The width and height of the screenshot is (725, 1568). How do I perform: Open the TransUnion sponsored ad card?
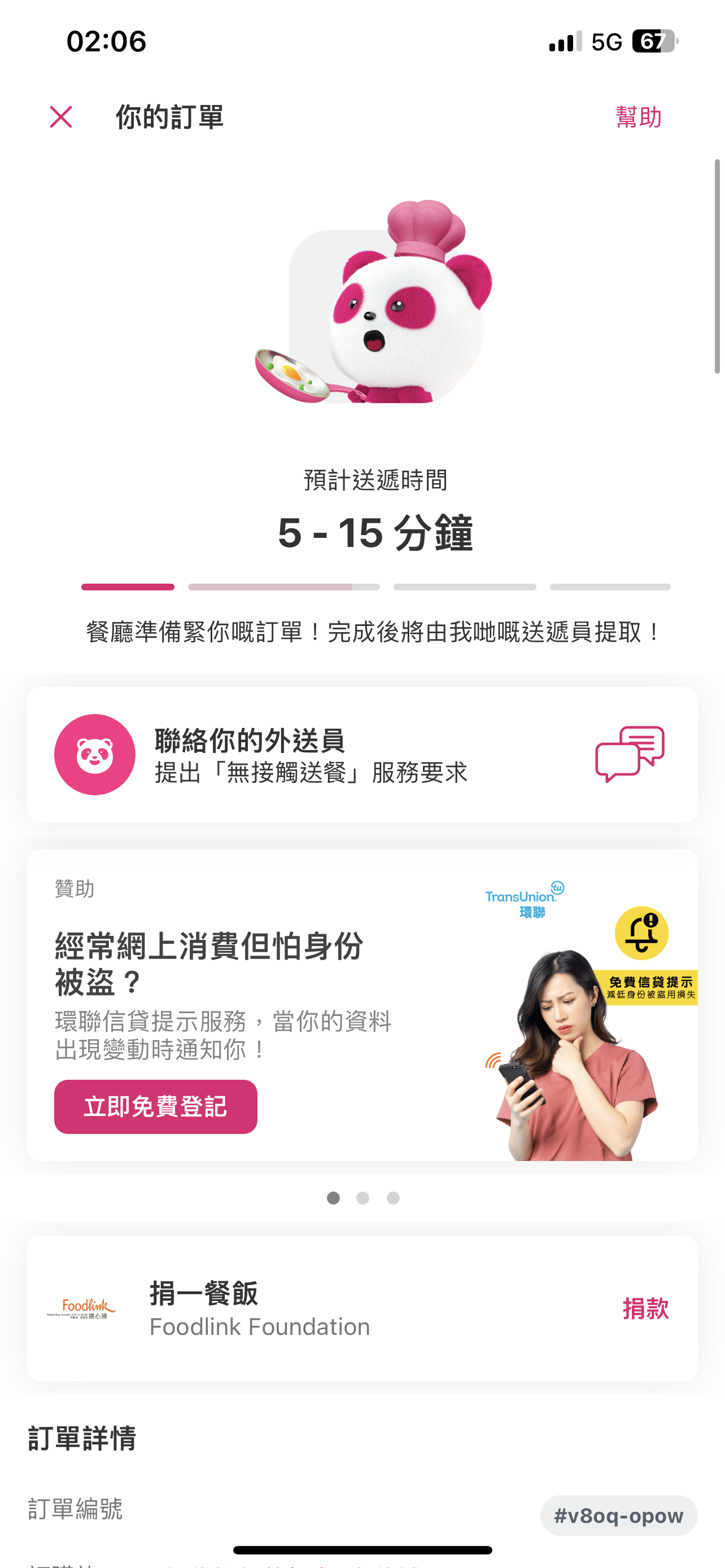pyautogui.click(x=362, y=1005)
